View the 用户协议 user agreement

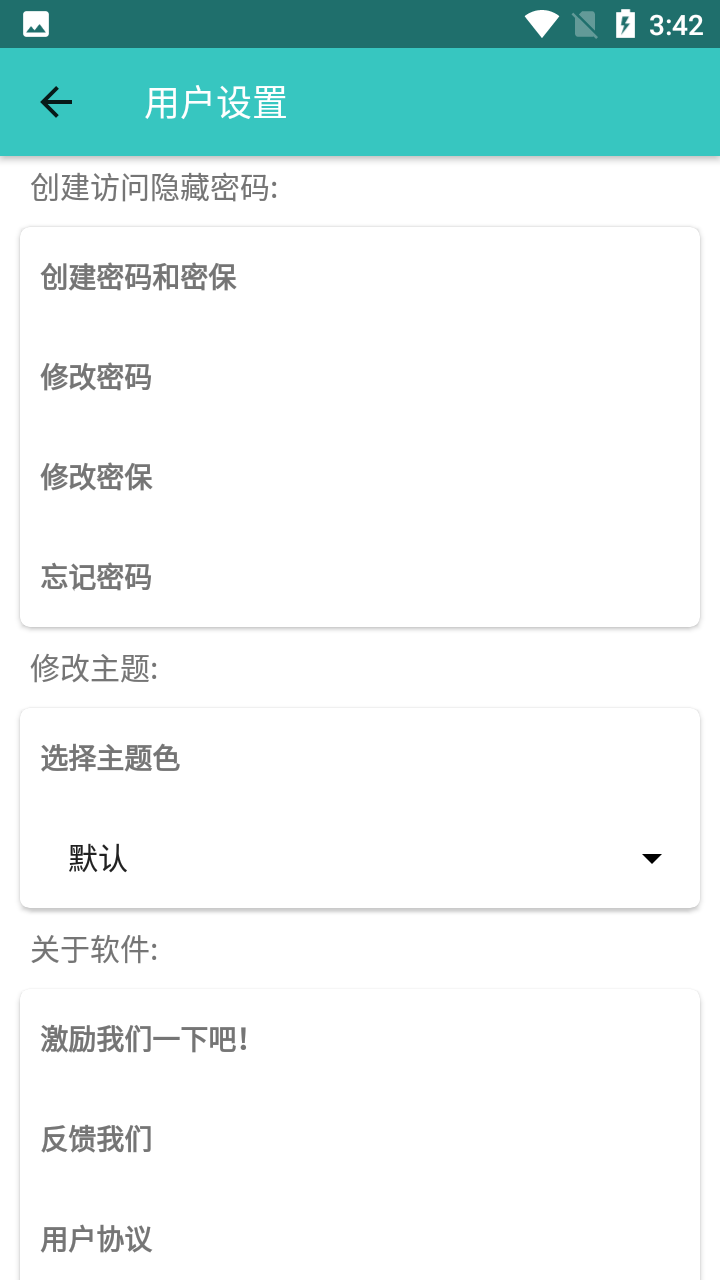click(95, 1239)
